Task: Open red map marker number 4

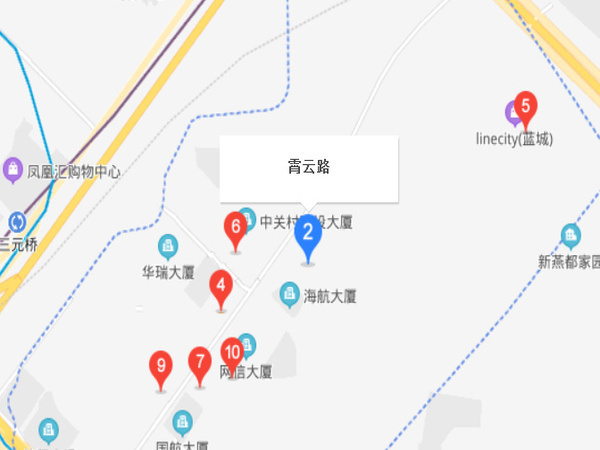Action: (x=221, y=286)
